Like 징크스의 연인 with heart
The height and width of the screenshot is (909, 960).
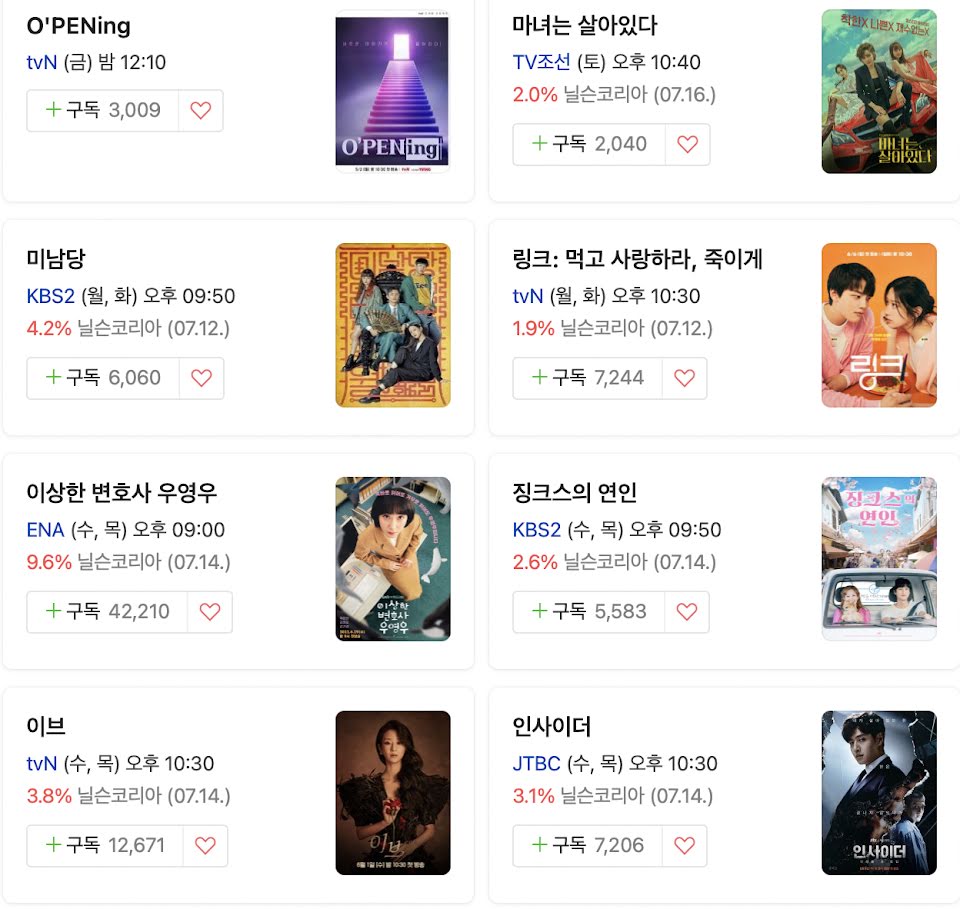click(x=687, y=612)
